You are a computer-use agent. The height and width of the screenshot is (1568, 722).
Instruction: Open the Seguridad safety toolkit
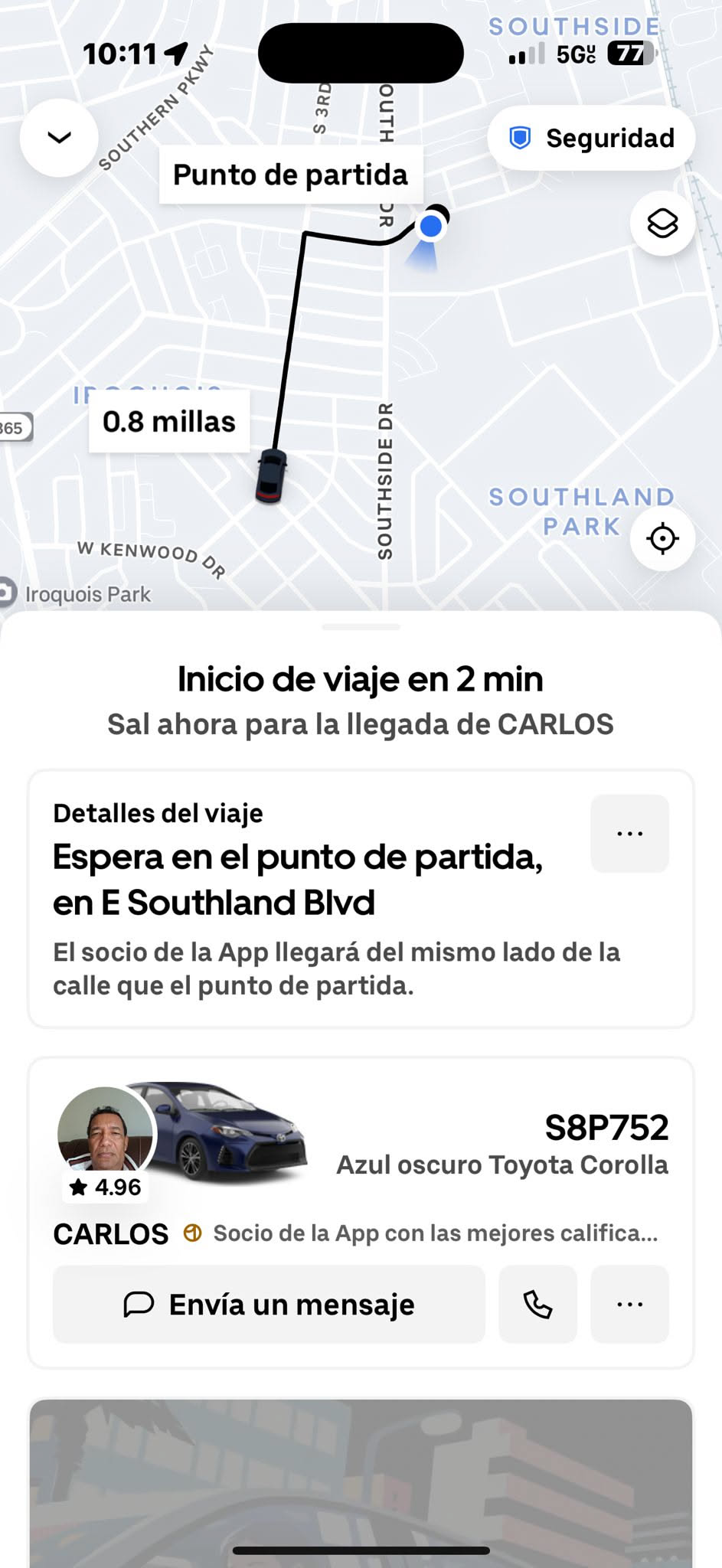591,139
